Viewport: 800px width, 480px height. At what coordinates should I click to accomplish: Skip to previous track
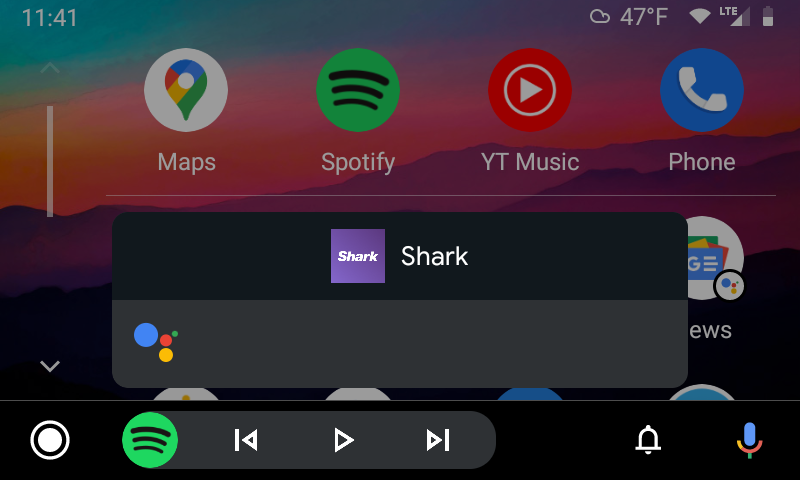pos(246,440)
